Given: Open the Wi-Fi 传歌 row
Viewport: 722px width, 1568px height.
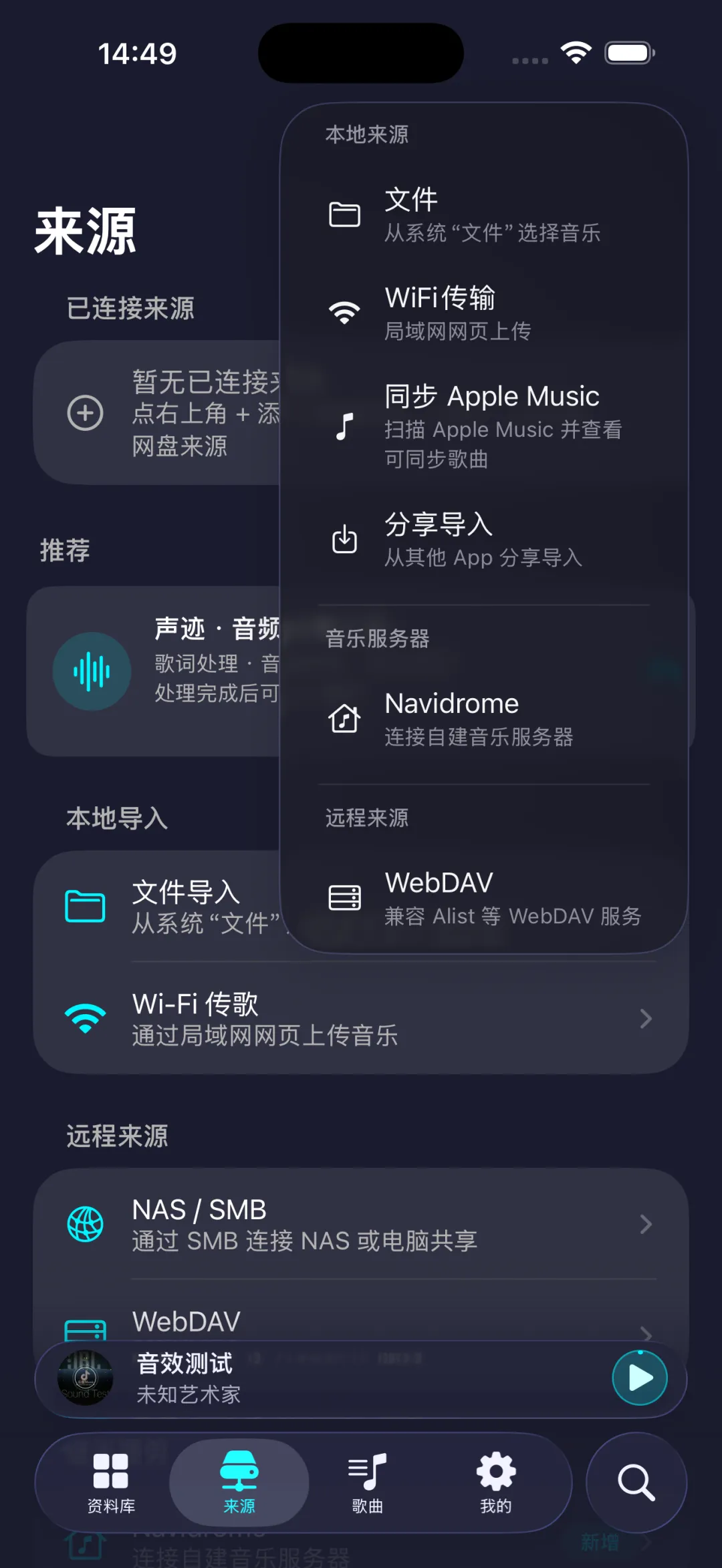Looking at the screenshot, I should pyautogui.click(x=361, y=1018).
